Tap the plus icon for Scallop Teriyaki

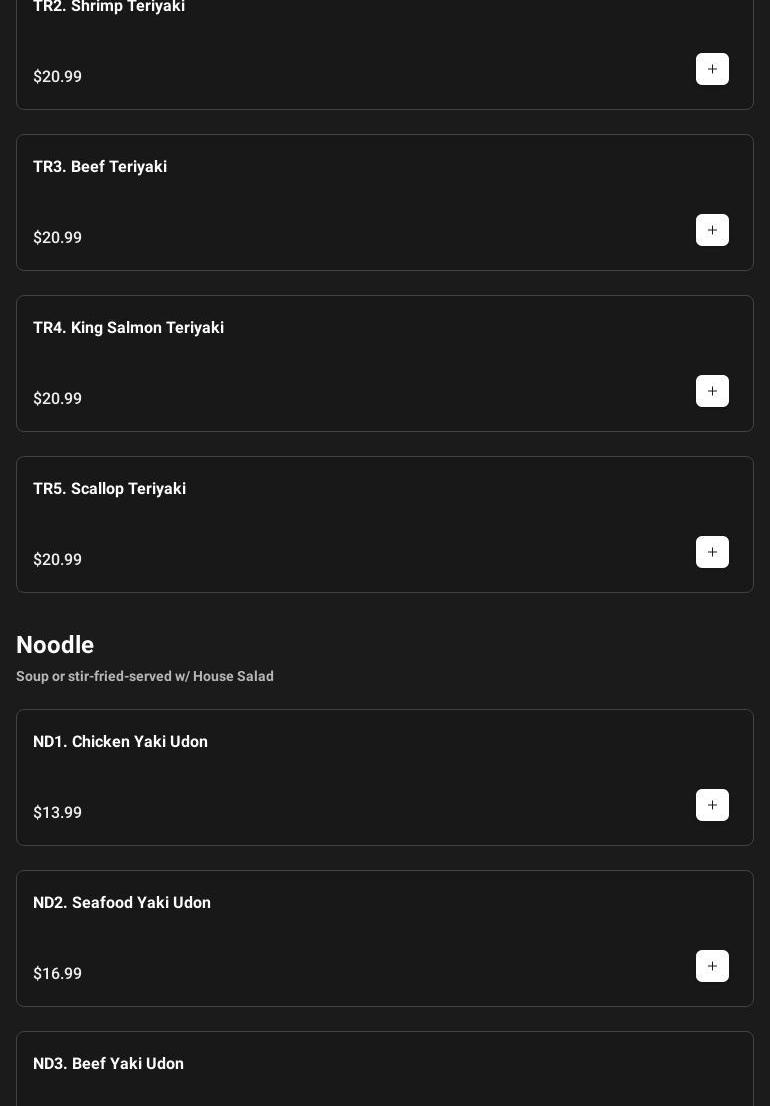tap(712, 552)
